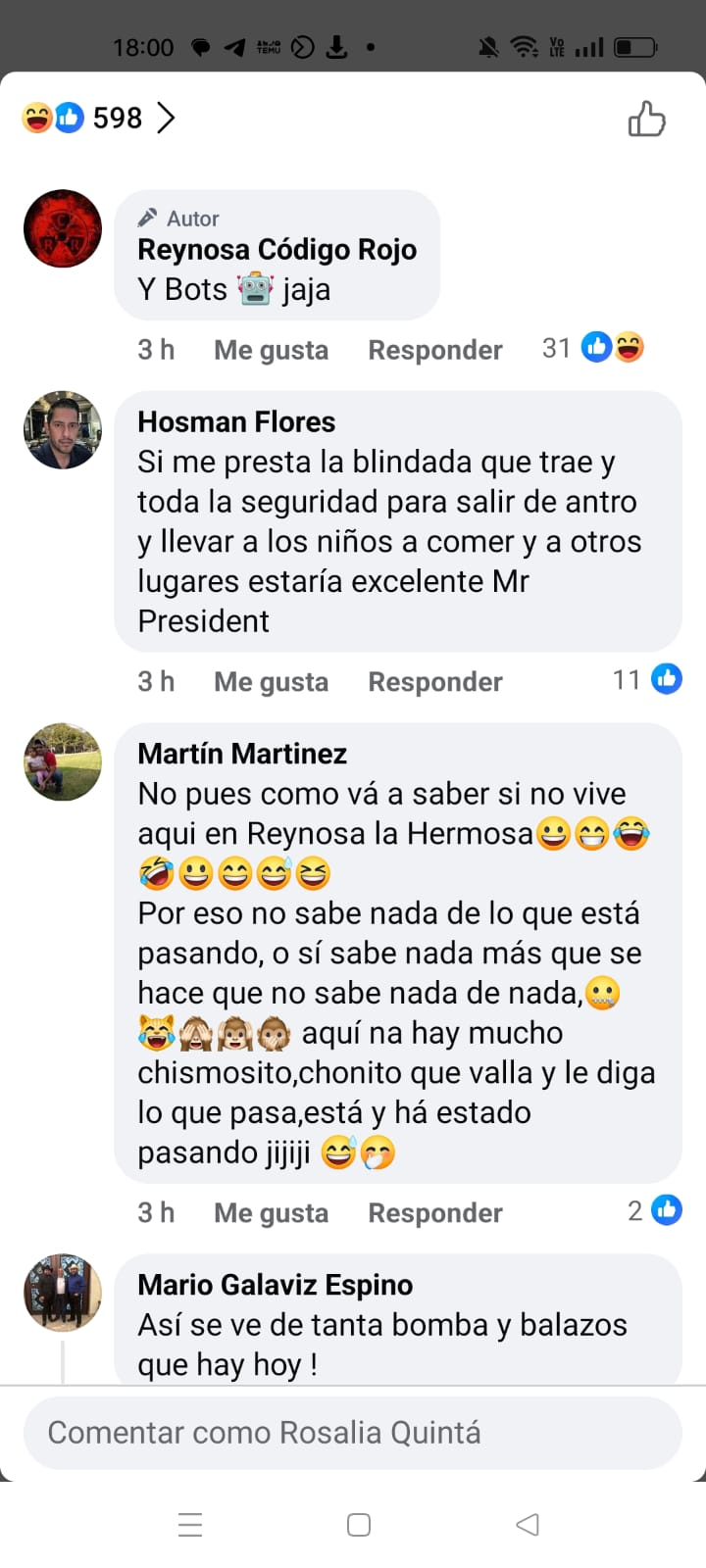Like Martín Martinez's comment
The image size is (706, 1568).
[271, 1212]
